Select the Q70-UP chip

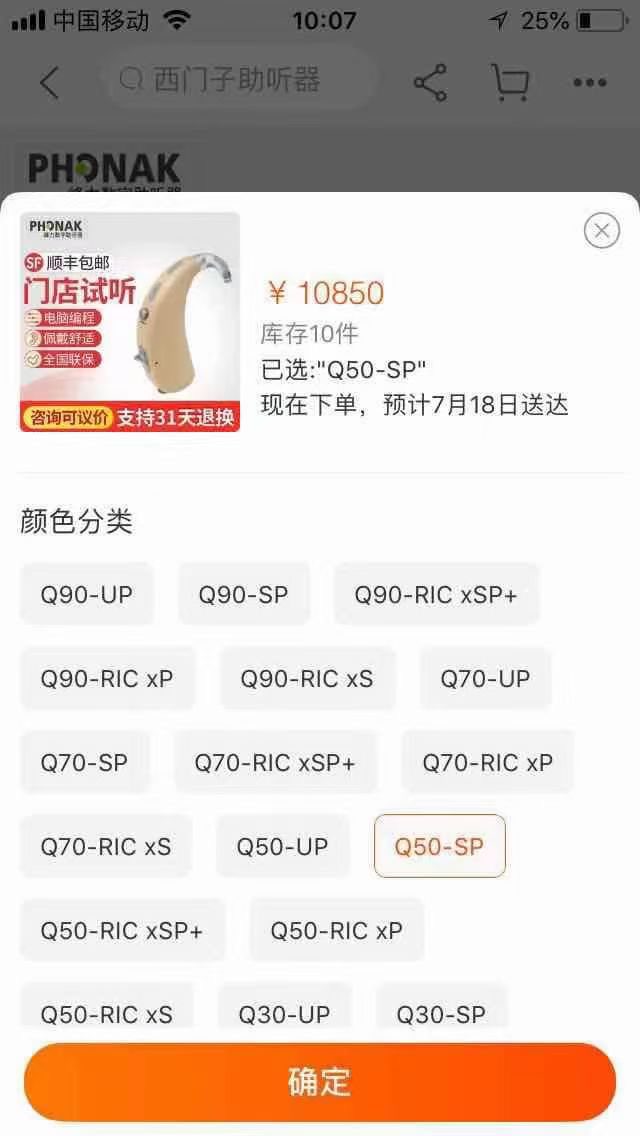point(485,678)
